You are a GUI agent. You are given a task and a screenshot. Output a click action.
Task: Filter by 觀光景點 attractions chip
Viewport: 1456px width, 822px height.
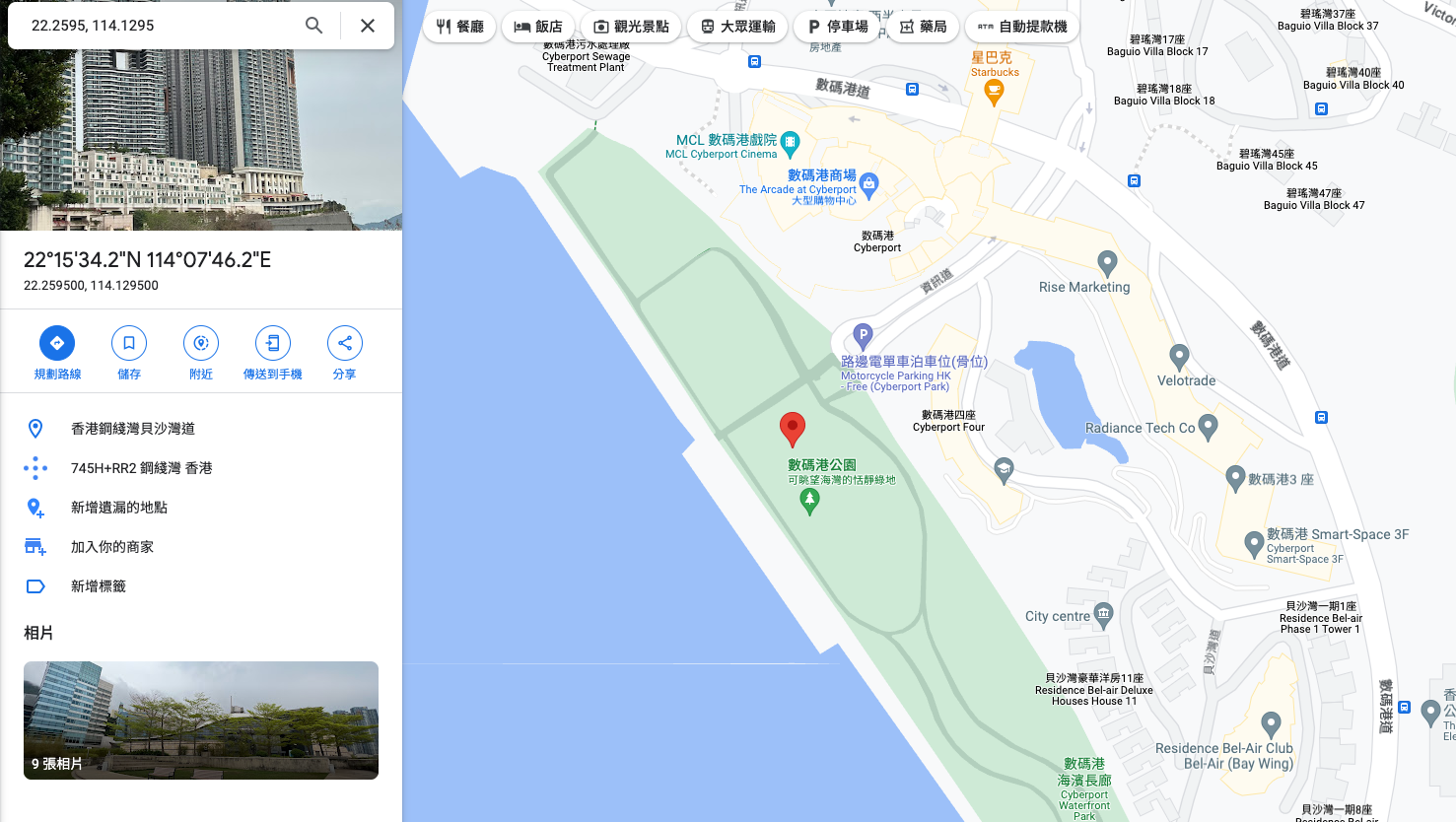pyautogui.click(x=631, y=27)
